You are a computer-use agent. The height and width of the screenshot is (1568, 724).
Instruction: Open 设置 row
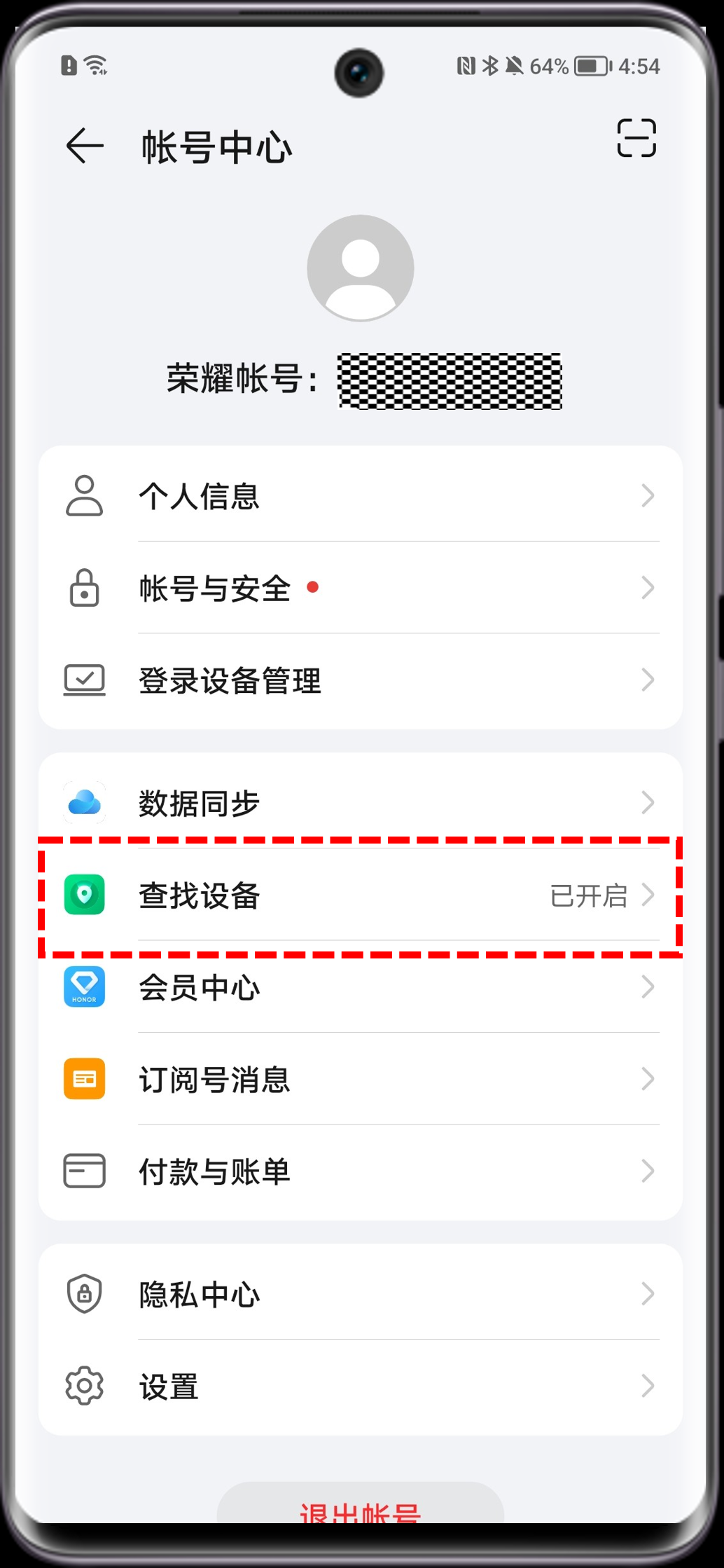coord(361,1386)
